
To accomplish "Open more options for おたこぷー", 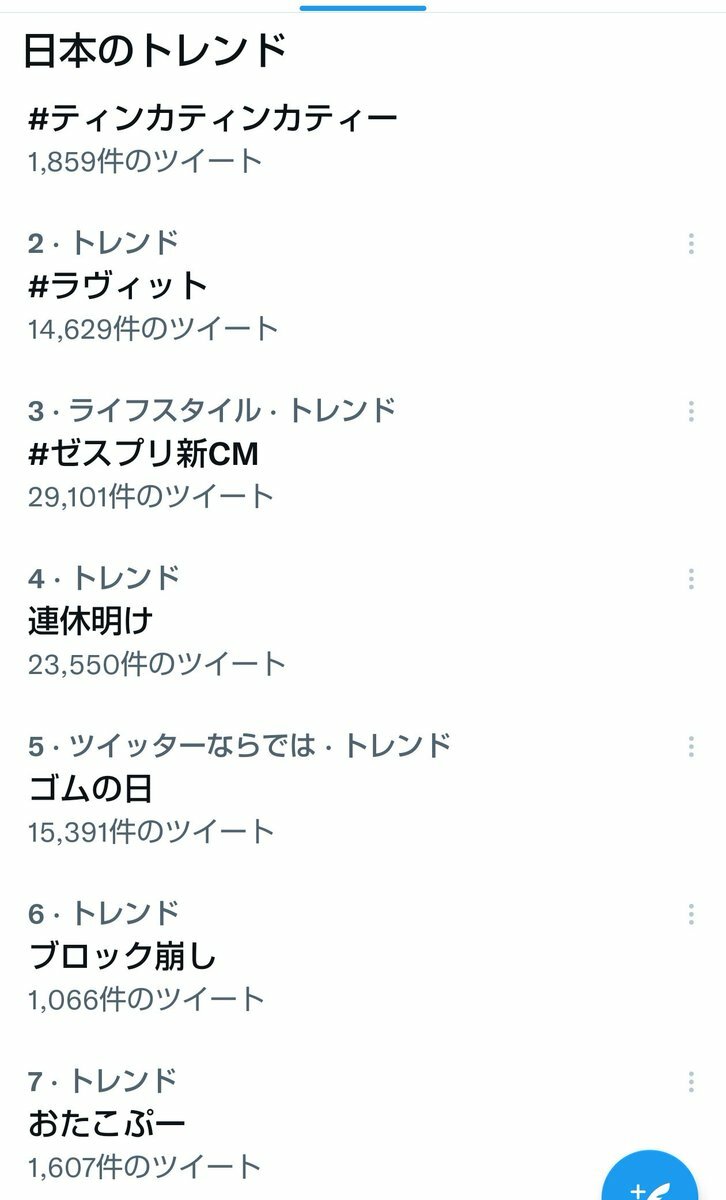I will (x=691, y=1081).
